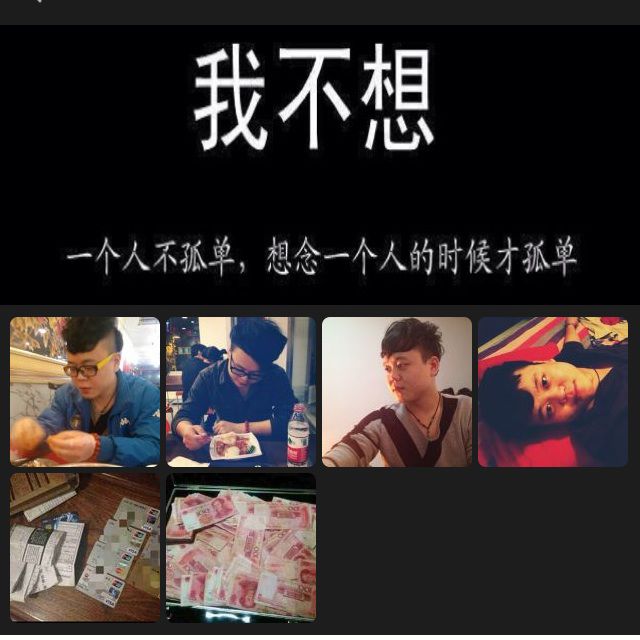View the photo of the pile of banknotes

coord(241,547)
